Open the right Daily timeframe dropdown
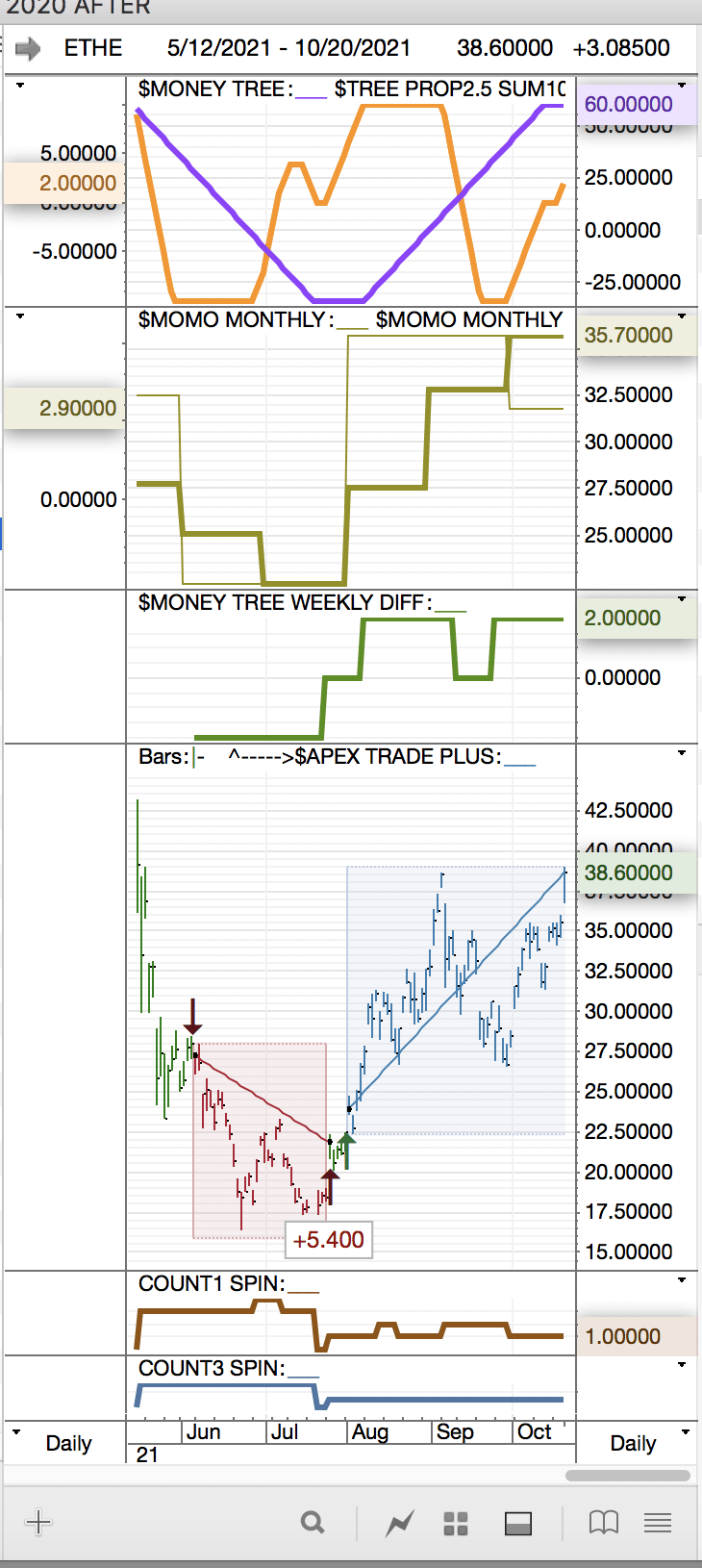The height and width of the screenshot is (1568, 702). [686, 1432]
